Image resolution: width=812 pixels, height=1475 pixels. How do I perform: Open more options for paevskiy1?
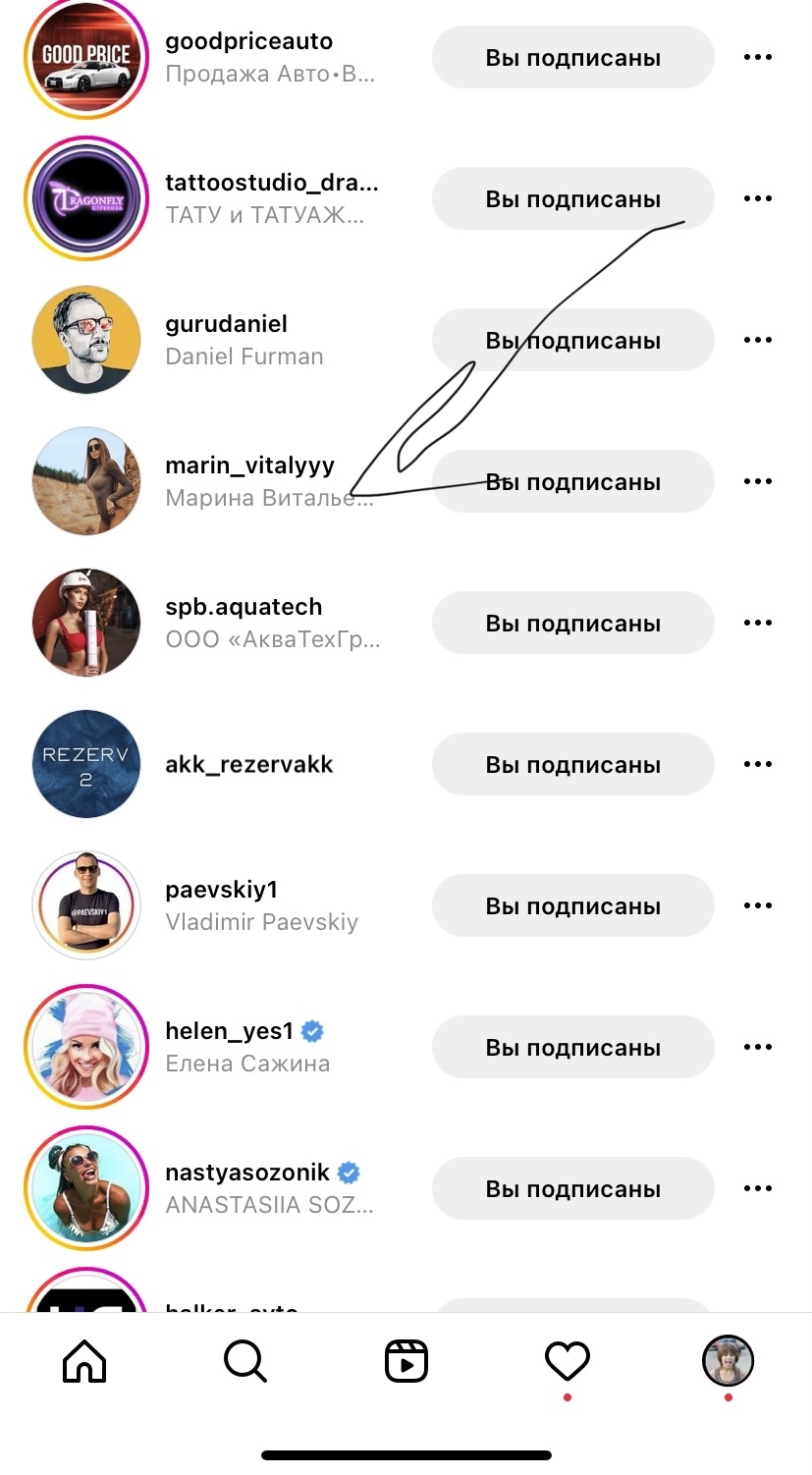(x=757, y=906)
